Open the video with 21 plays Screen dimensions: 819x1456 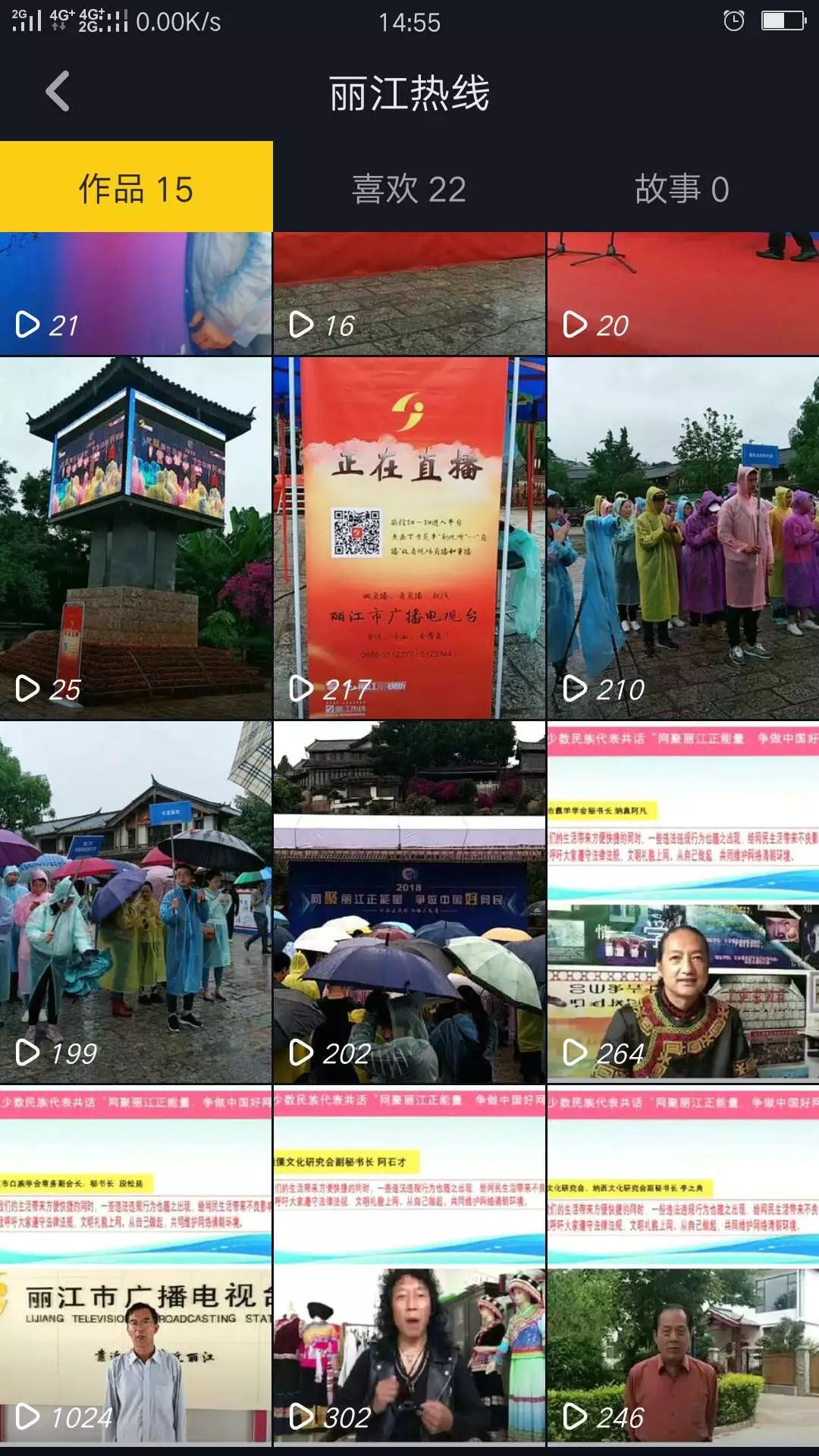click(136, 293)
